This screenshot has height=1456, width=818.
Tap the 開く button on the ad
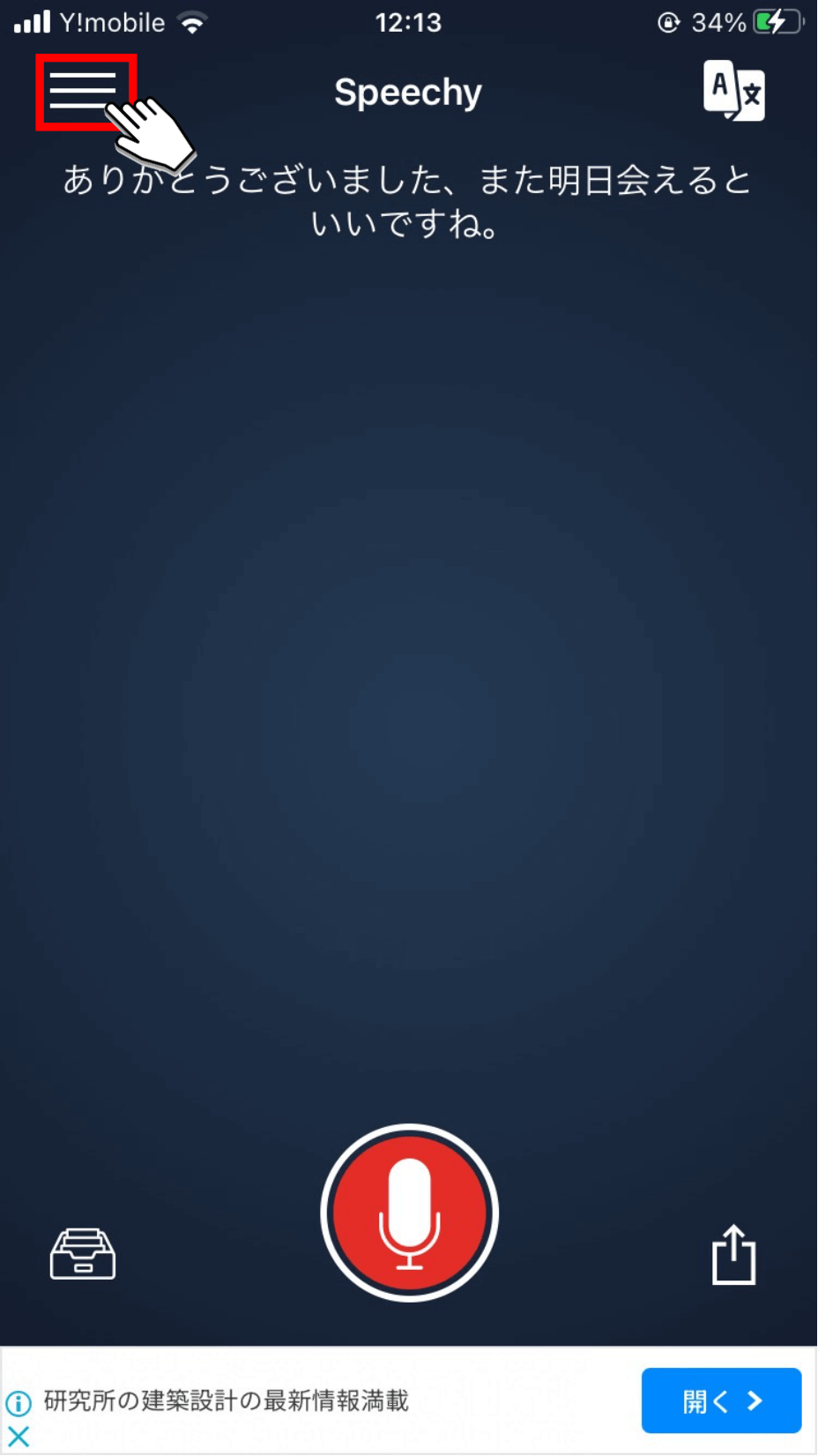pos(721,1400)
